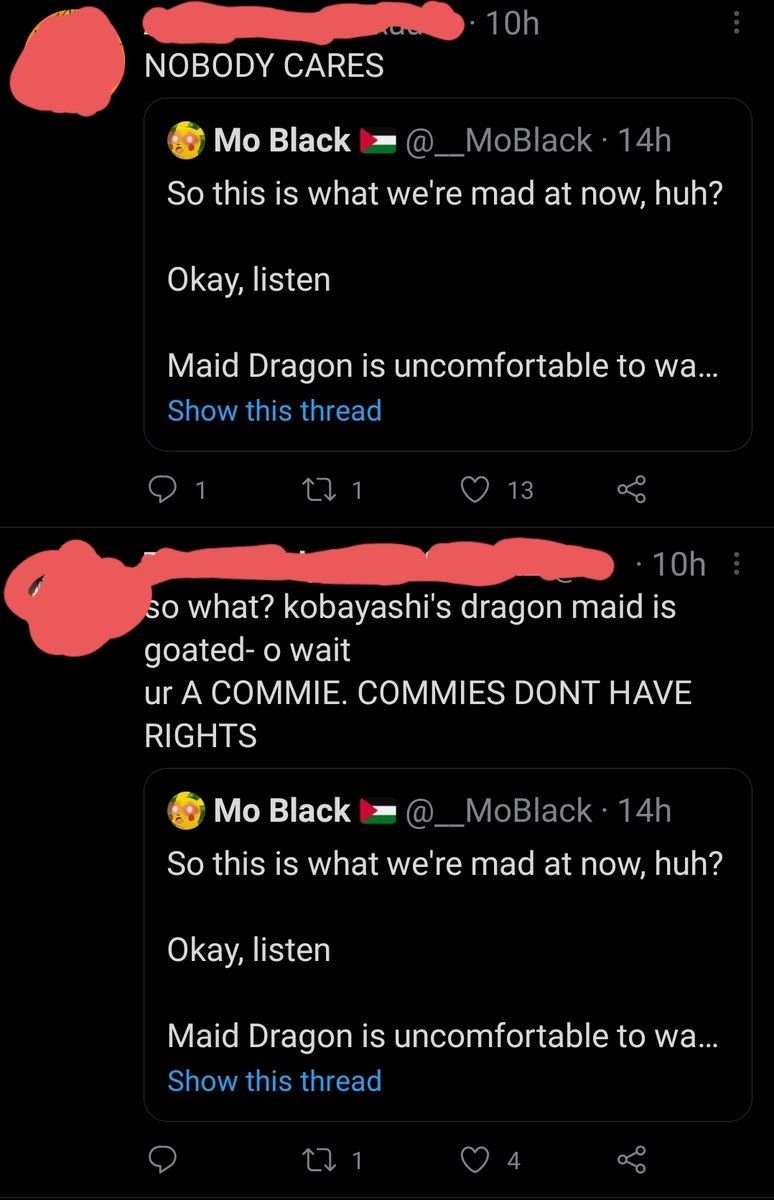
Task: Share the kobayashi's dragon maid tweet
Action: point(632,1160)
